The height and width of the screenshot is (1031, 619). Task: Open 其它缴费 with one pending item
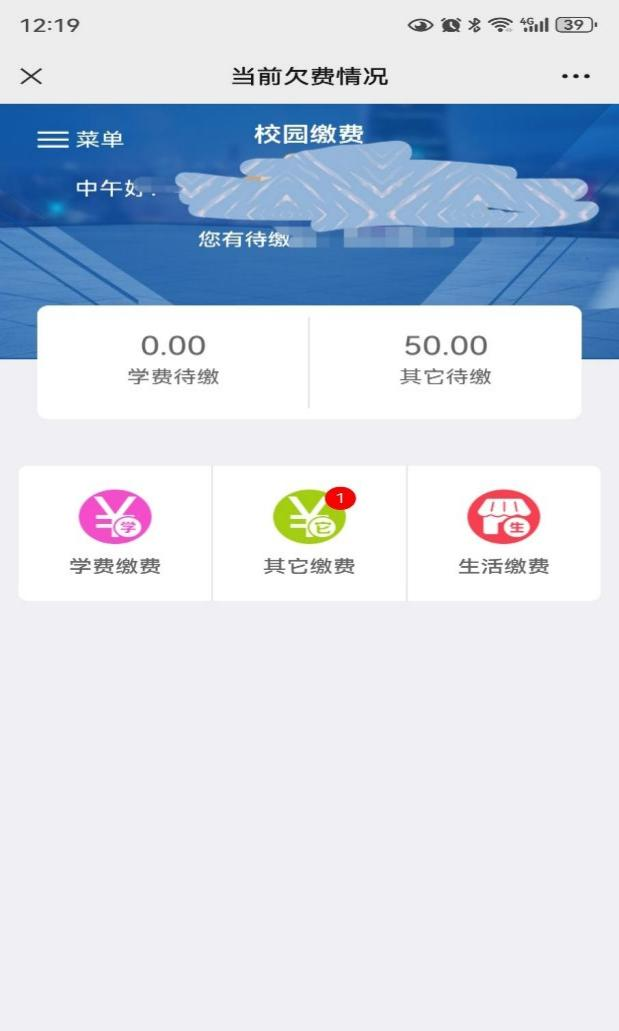click(309, 532)
